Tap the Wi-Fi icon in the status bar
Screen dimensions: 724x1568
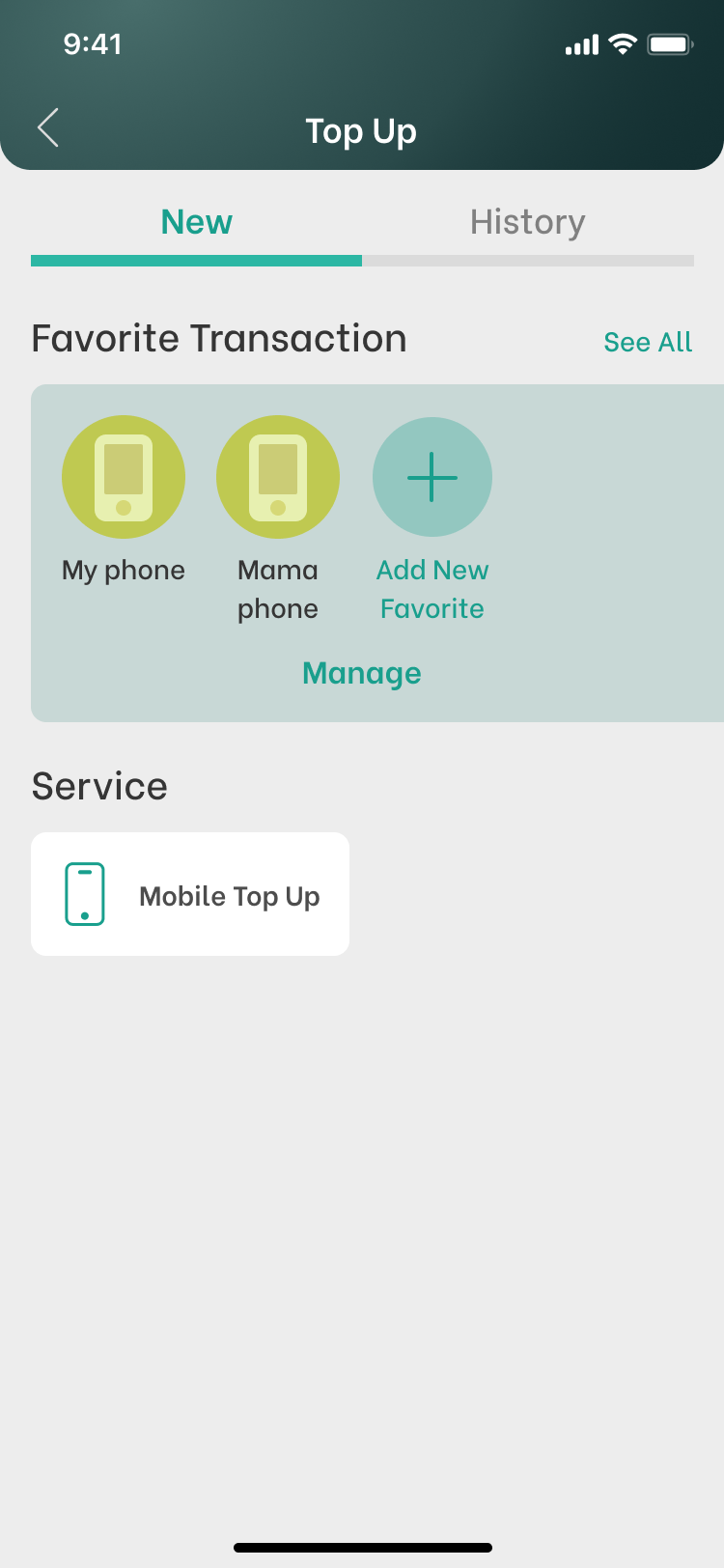point(621,43)
